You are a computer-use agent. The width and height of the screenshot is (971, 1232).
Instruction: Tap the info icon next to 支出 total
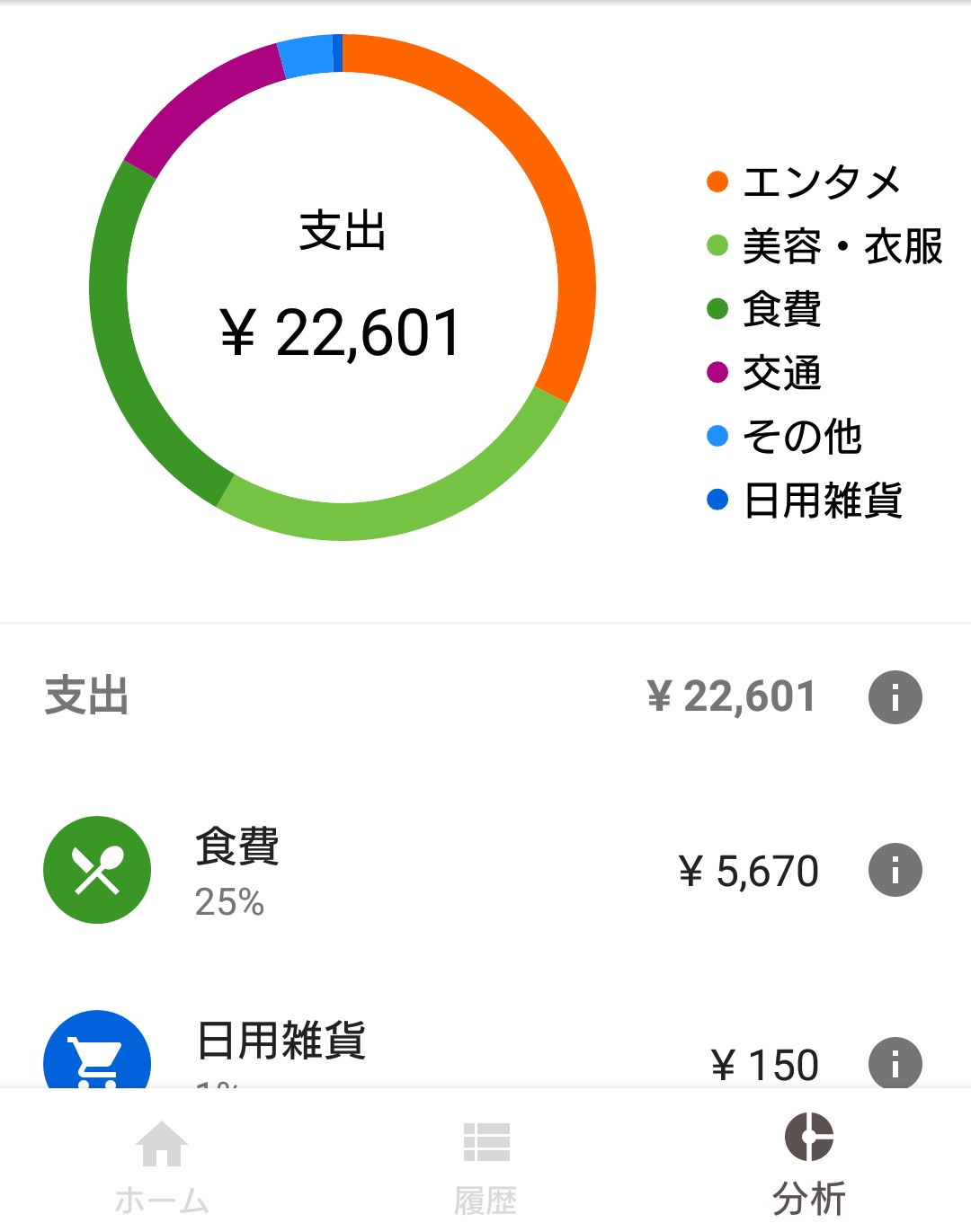895,697
